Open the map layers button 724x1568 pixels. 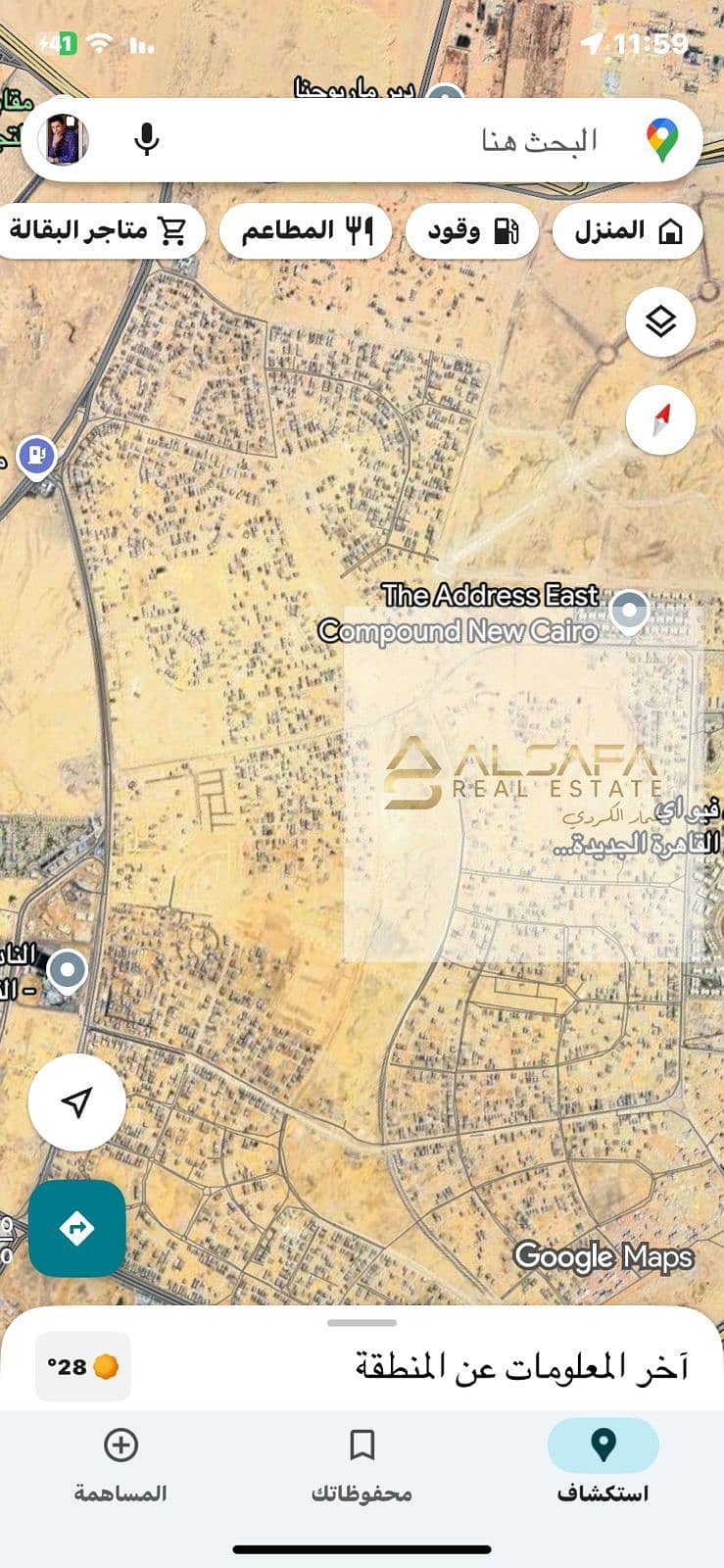[660, 321]
